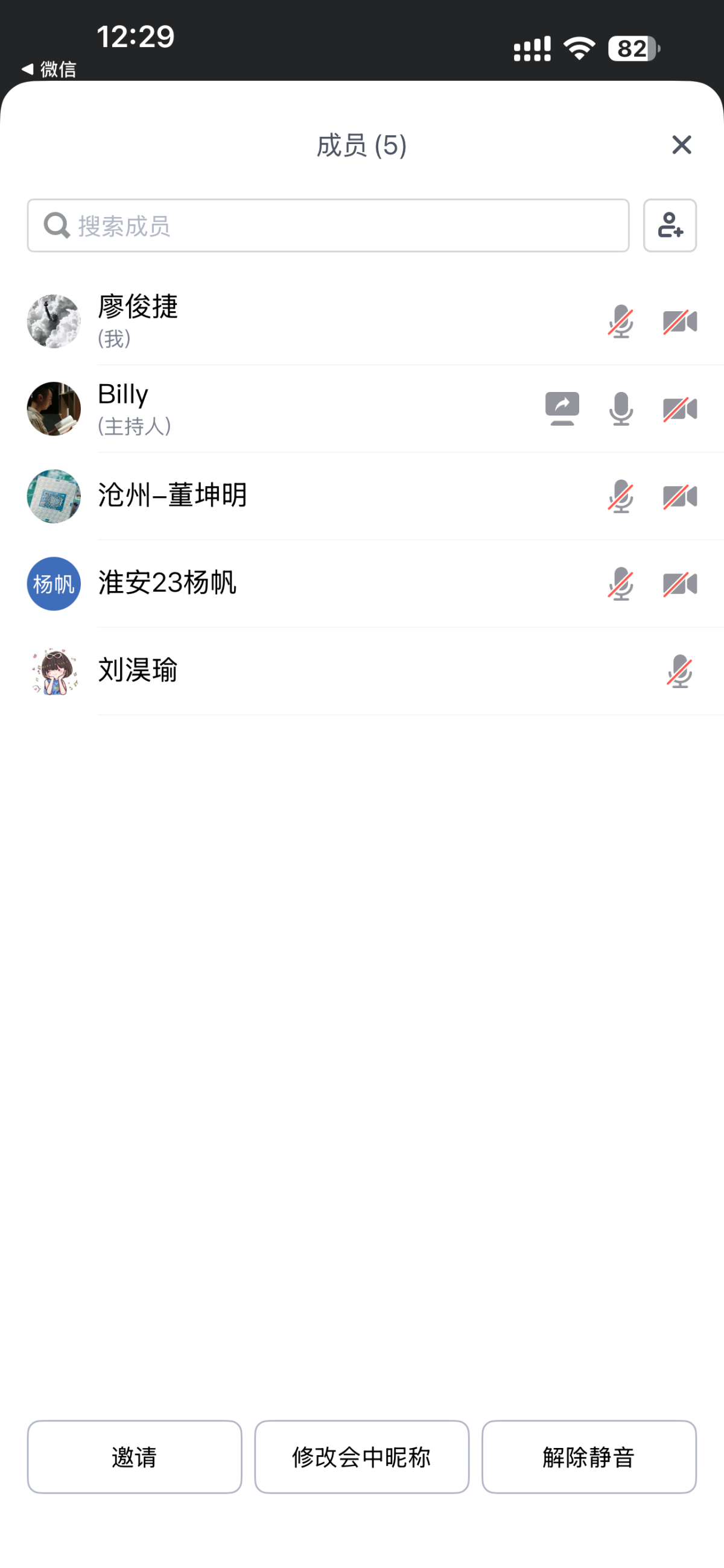The image size is (724, 1568).
Task: Tap the 解除静音 button
Action: [x=588, y=1456]
